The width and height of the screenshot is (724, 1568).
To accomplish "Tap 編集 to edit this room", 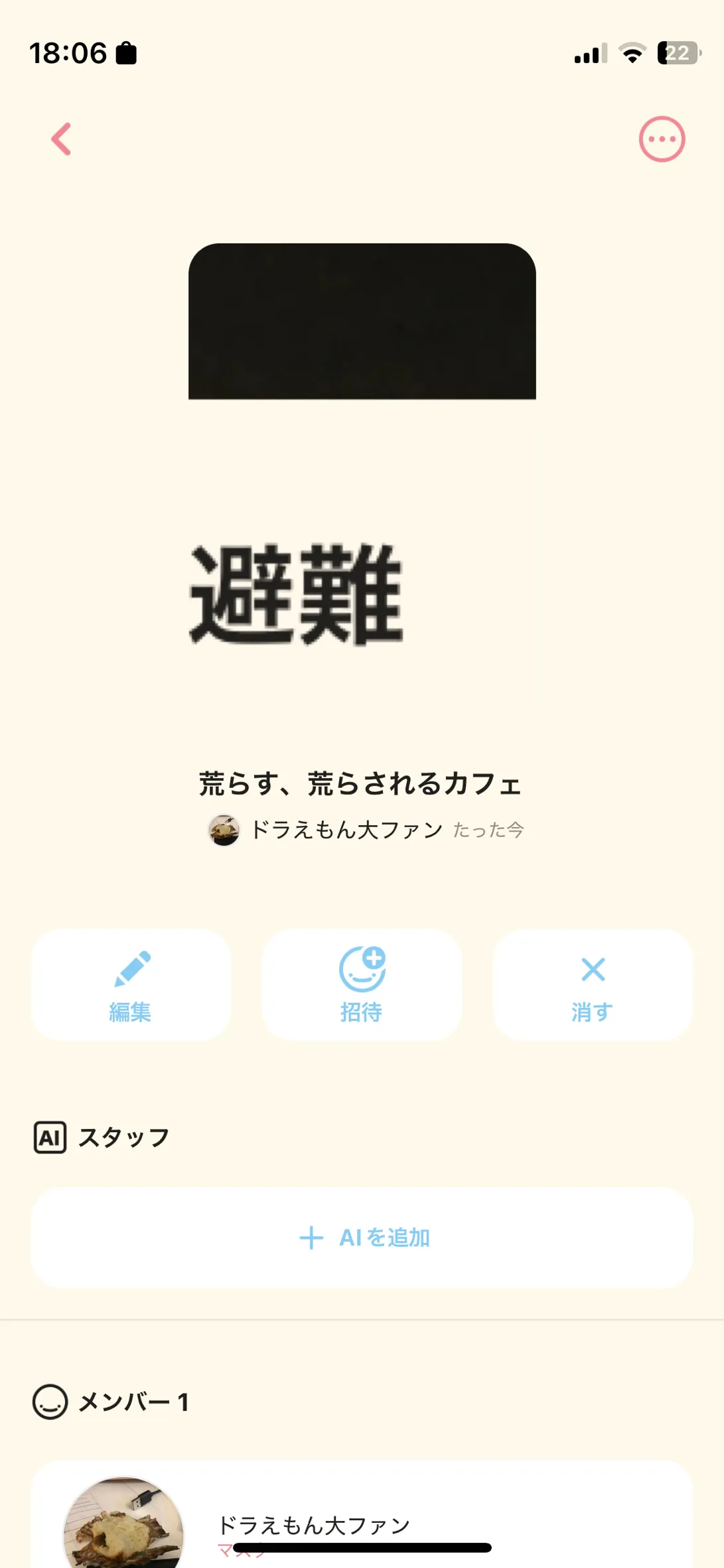I will click(x=131, y=984).
